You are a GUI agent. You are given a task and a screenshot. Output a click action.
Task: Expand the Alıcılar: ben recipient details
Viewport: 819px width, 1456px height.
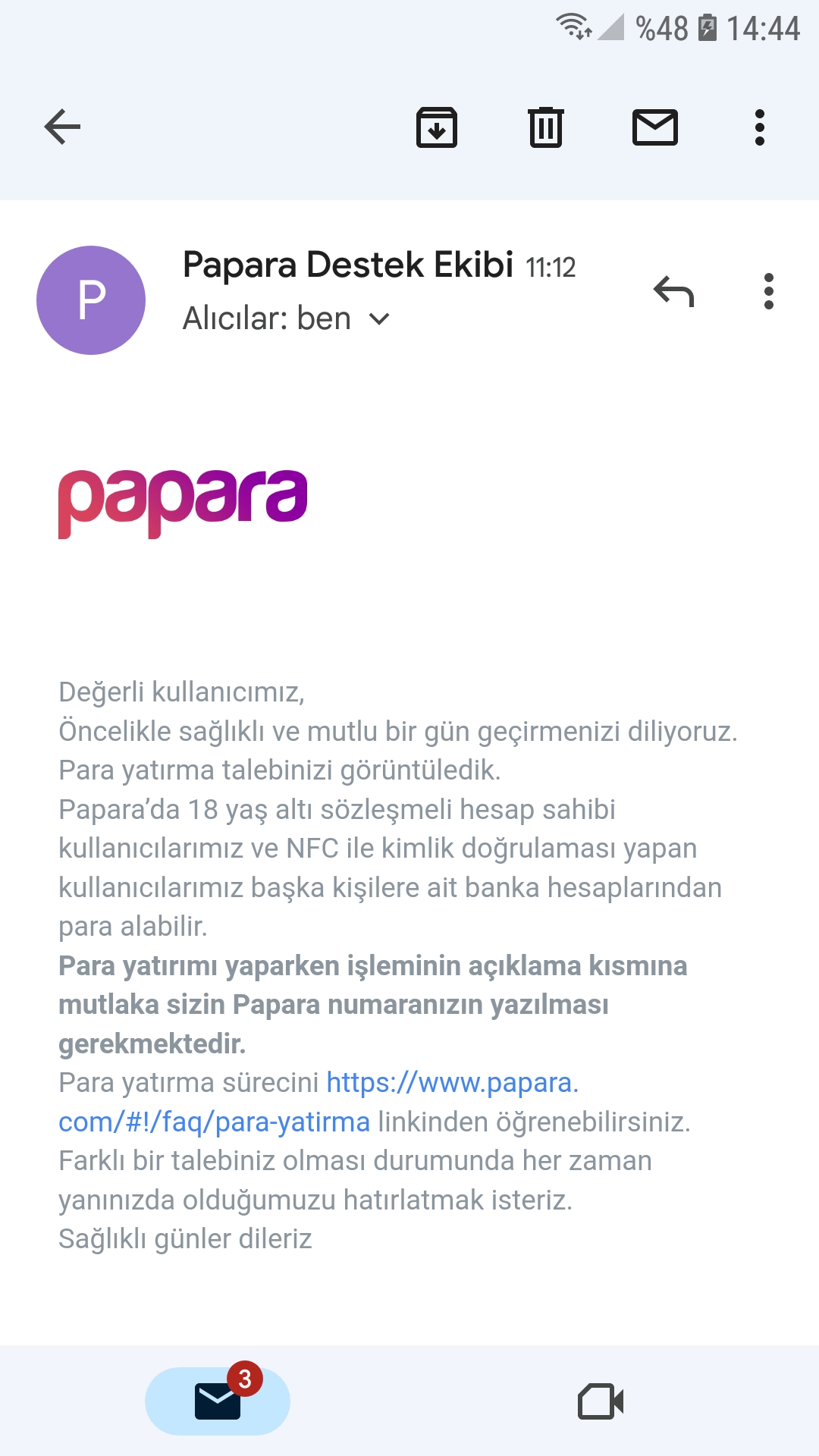click(286, 318)
